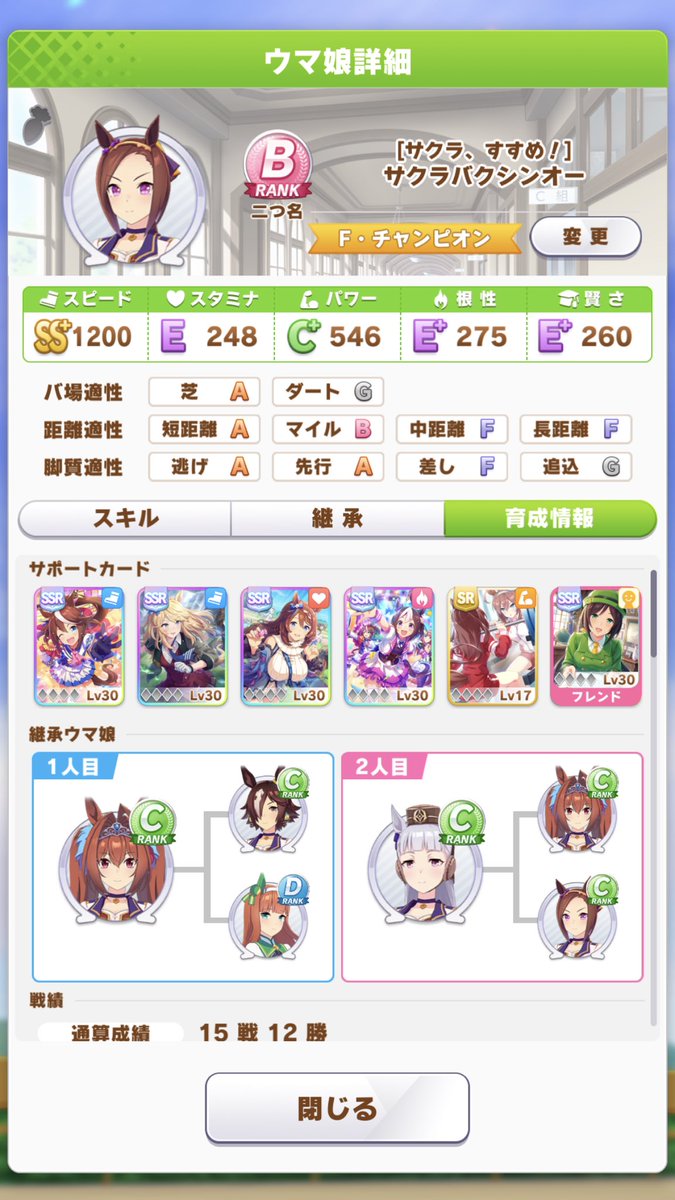Open the support card with the flame icon
The image size is (675, 1200).
click(389, 646)
